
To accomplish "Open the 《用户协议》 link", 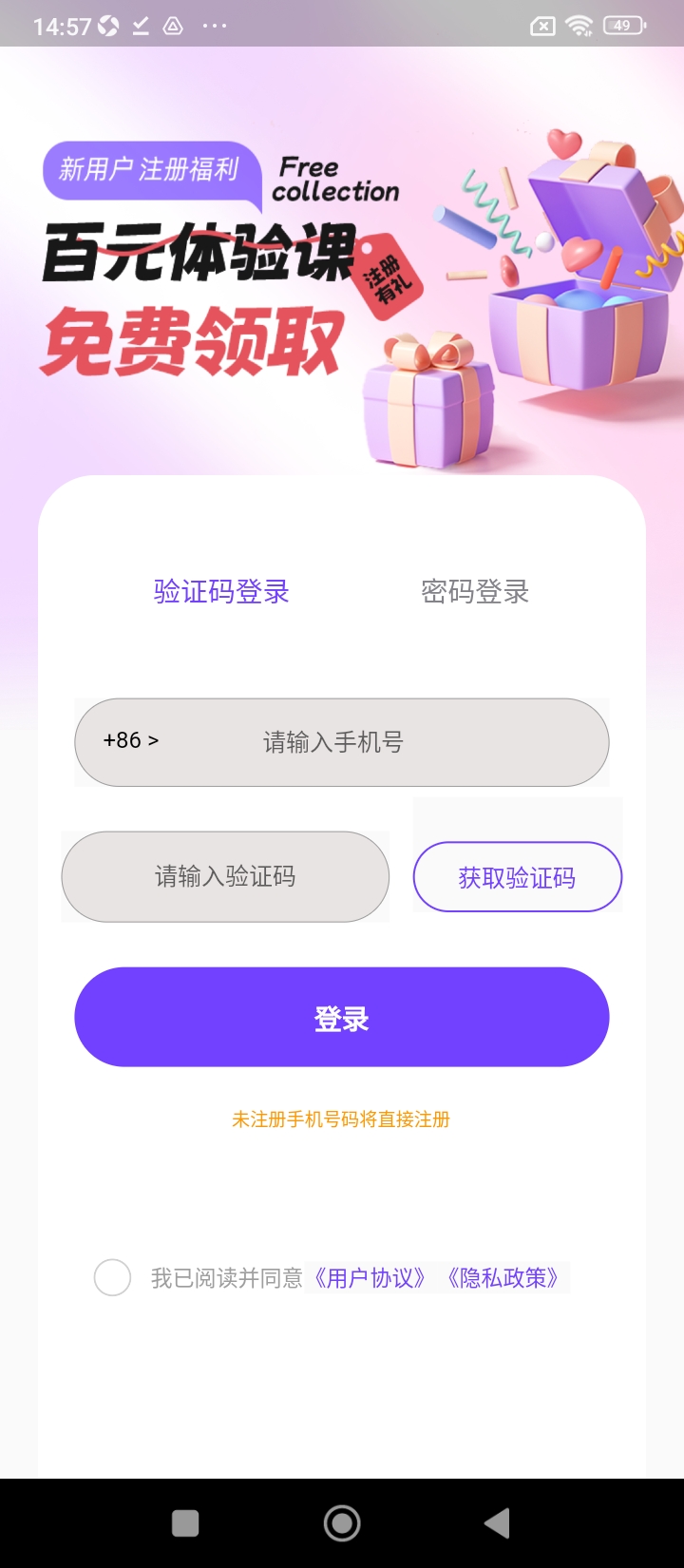I will point(370,1278).
